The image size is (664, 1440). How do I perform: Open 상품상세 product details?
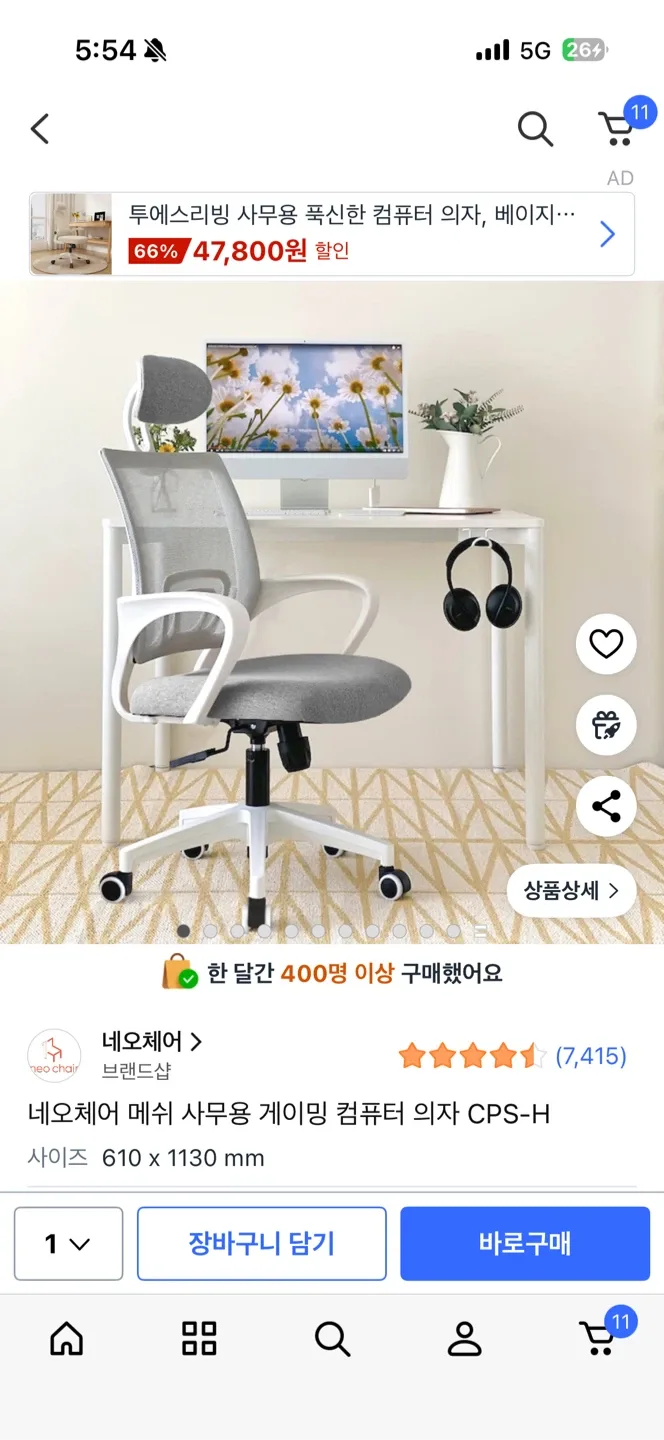(x=571, y=890)
